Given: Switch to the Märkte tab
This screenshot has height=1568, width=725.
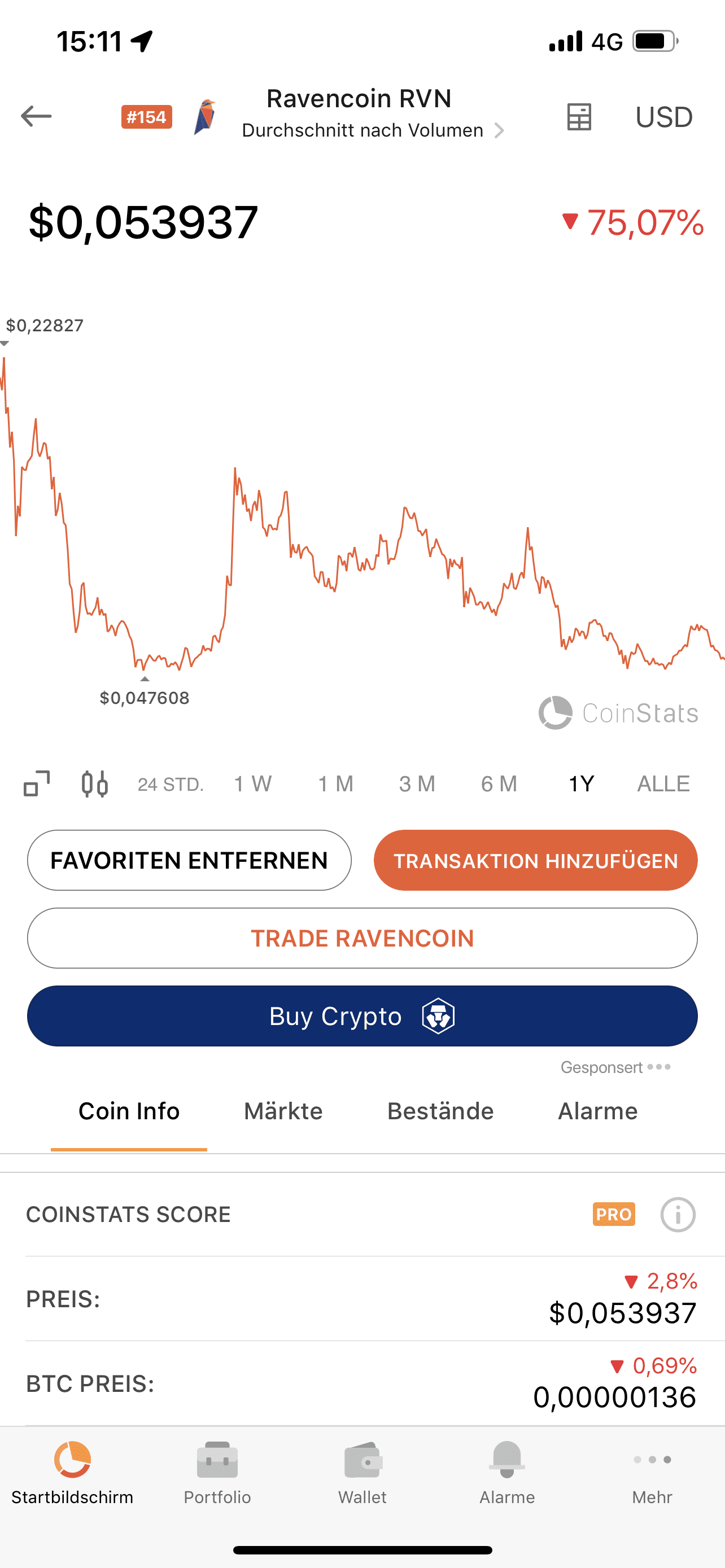Looking at the screenshot, I should pyautogui.click(x=283, y=1111).
